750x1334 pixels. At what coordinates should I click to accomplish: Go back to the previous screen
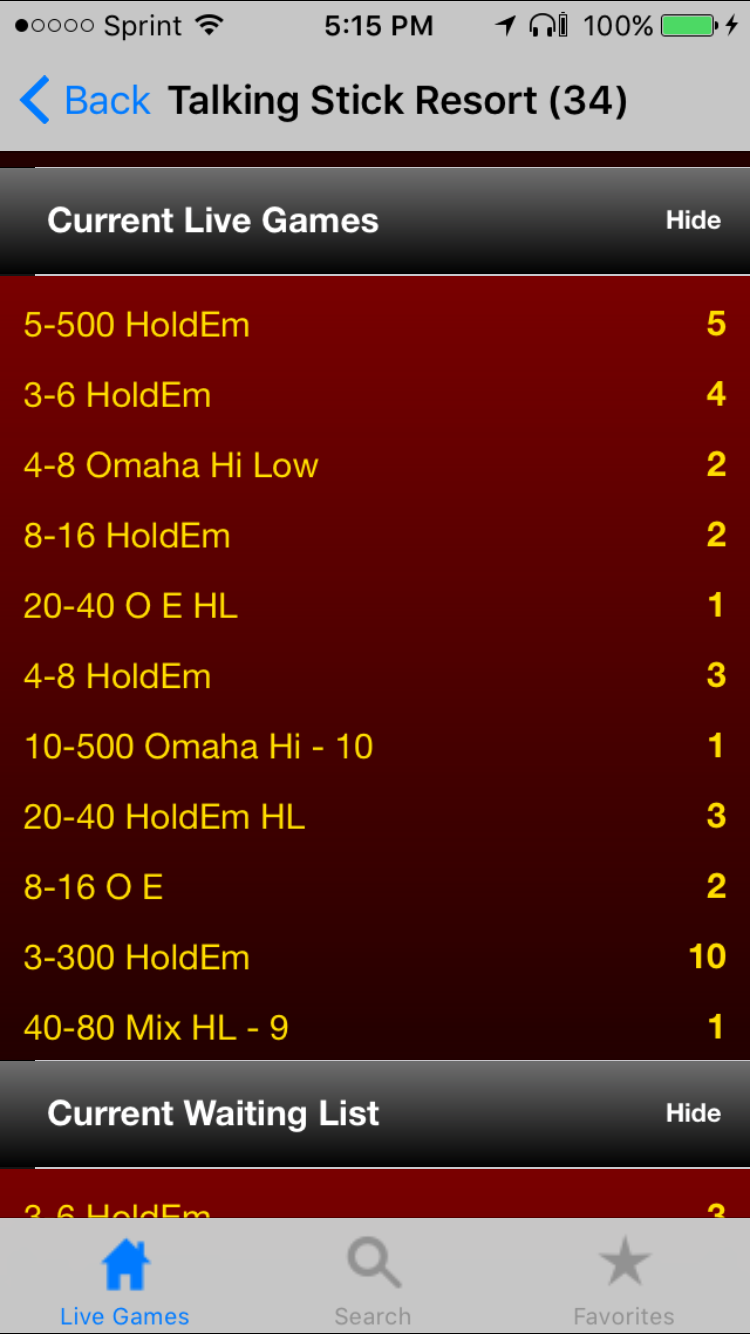click(x=85, y=101)
